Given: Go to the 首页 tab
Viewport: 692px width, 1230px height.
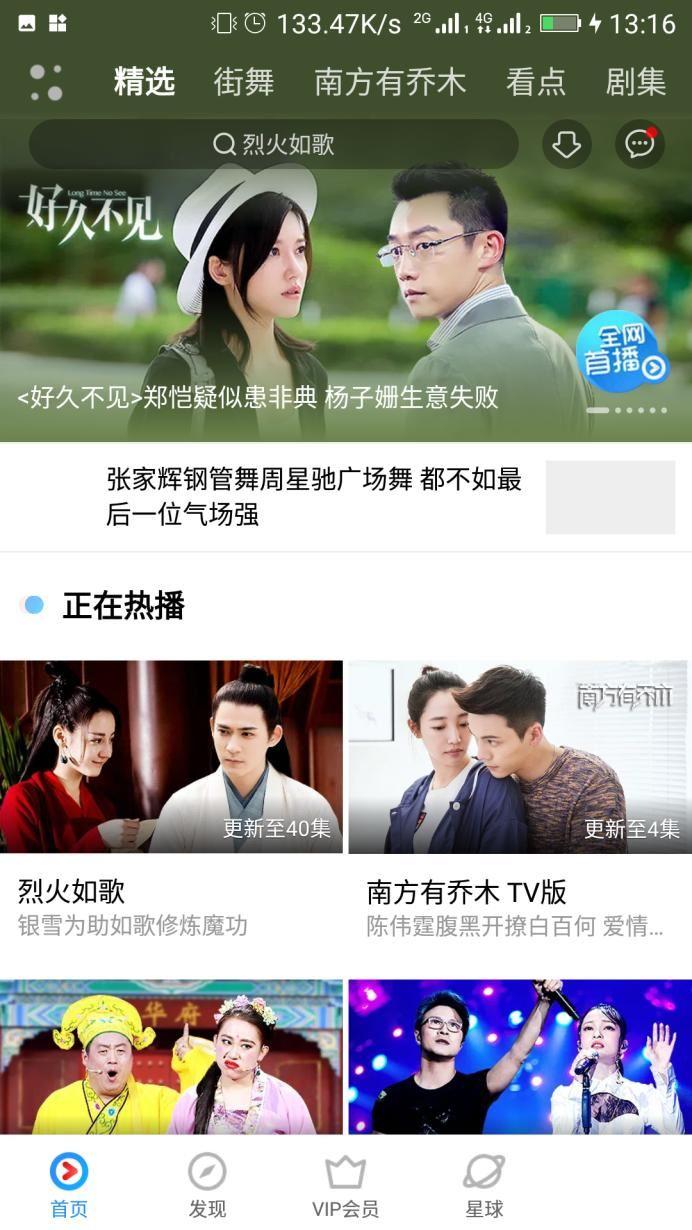Looking at the screenshot, I should pyautogui.click(x=69, y=1185).
